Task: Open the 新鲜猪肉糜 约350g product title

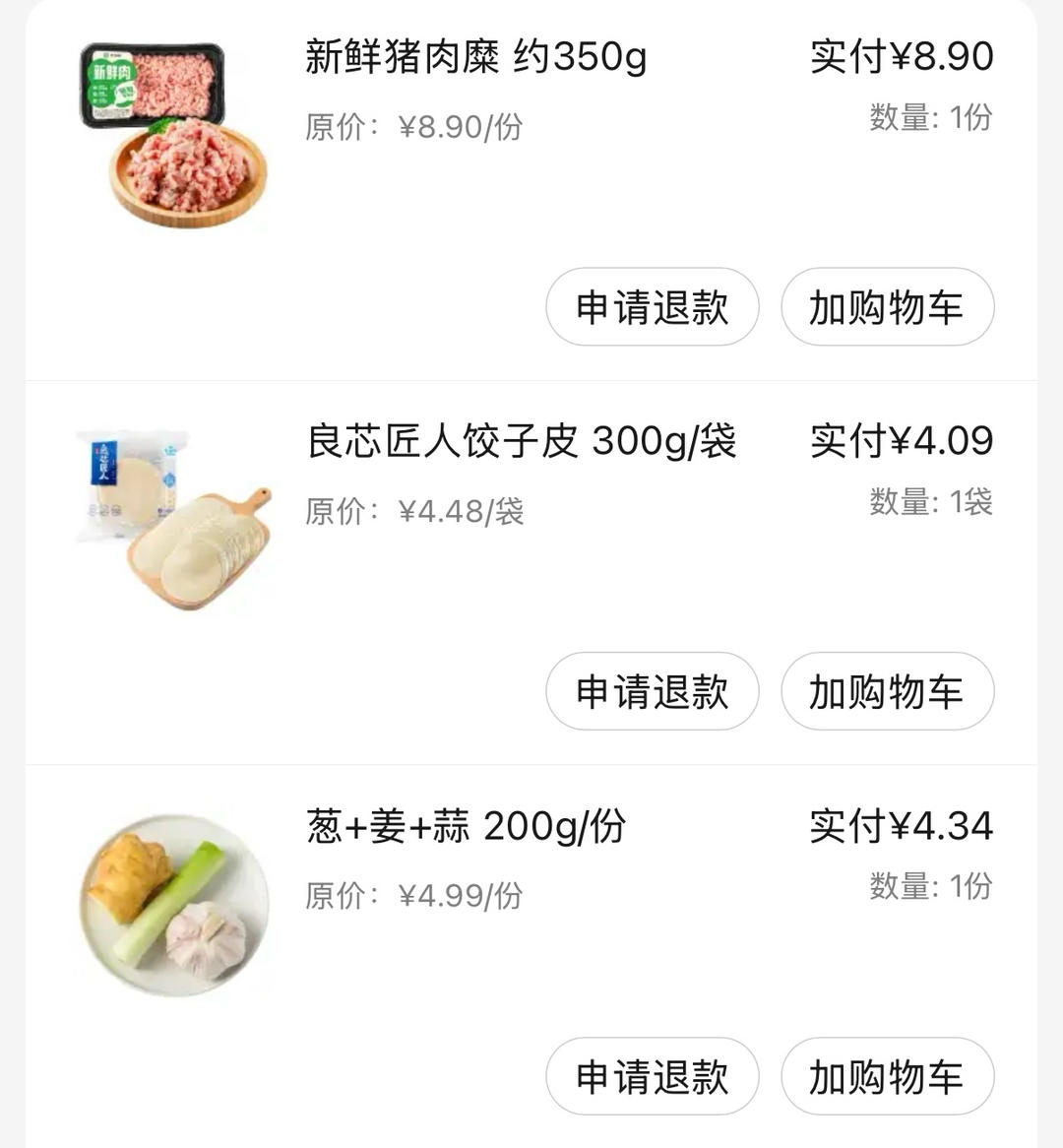Action: coord(472,59)
